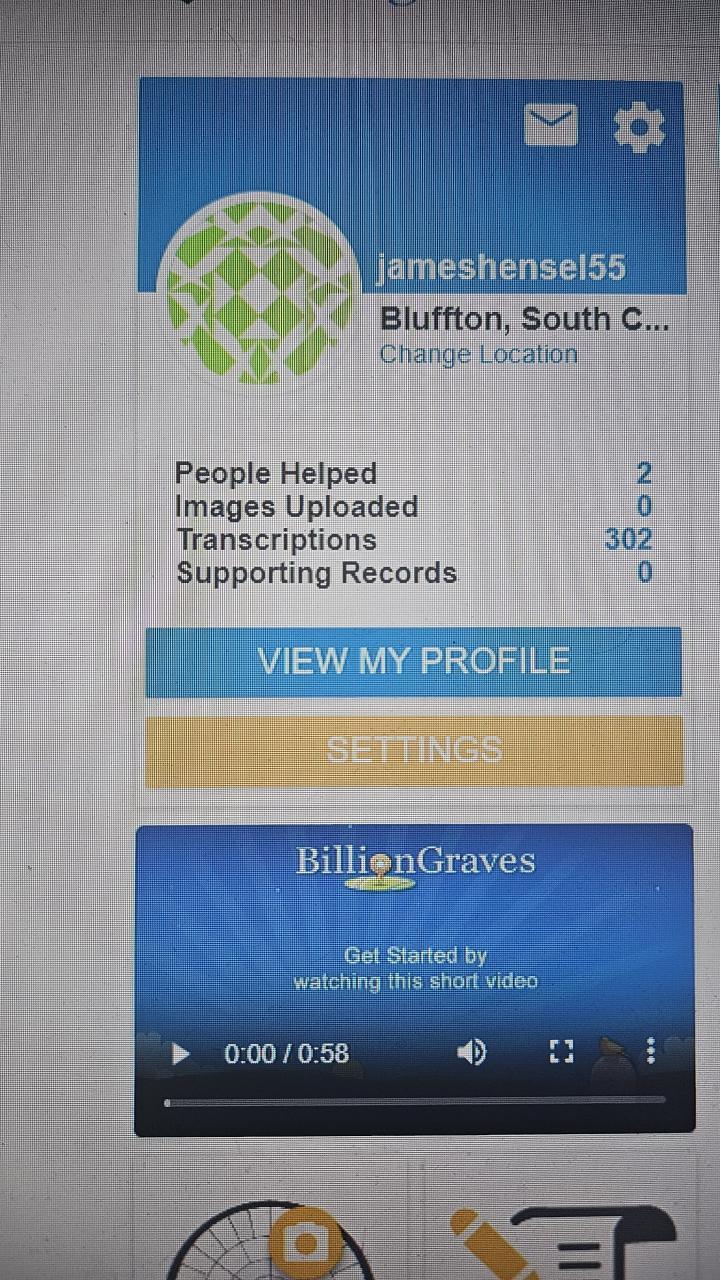Tap the yellow SETTINGS button
This screenshot has height=1280, width=720.
[x=413, y=750]
